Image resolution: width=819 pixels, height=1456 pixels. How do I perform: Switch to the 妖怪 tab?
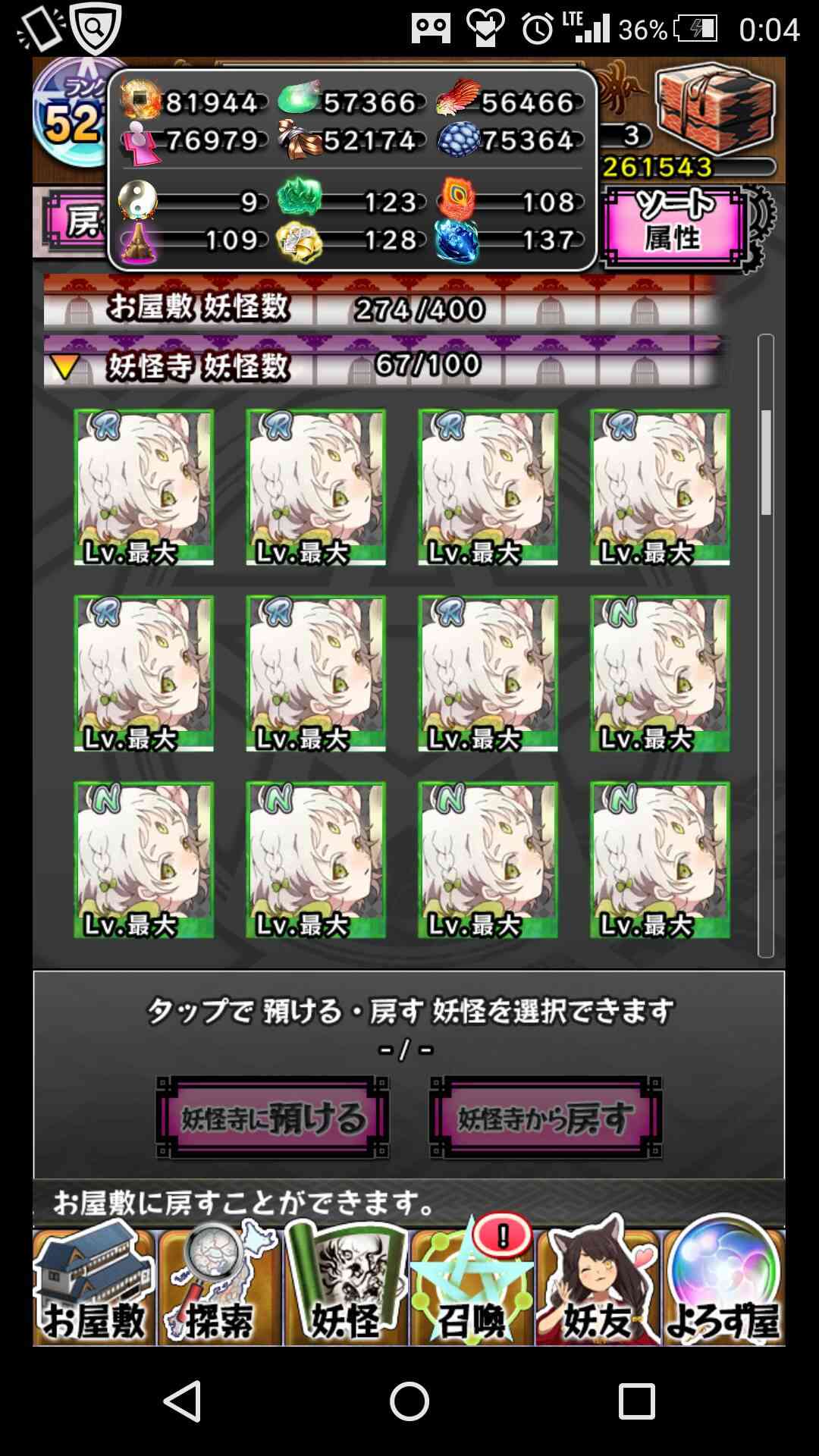tap(346, 1287)
